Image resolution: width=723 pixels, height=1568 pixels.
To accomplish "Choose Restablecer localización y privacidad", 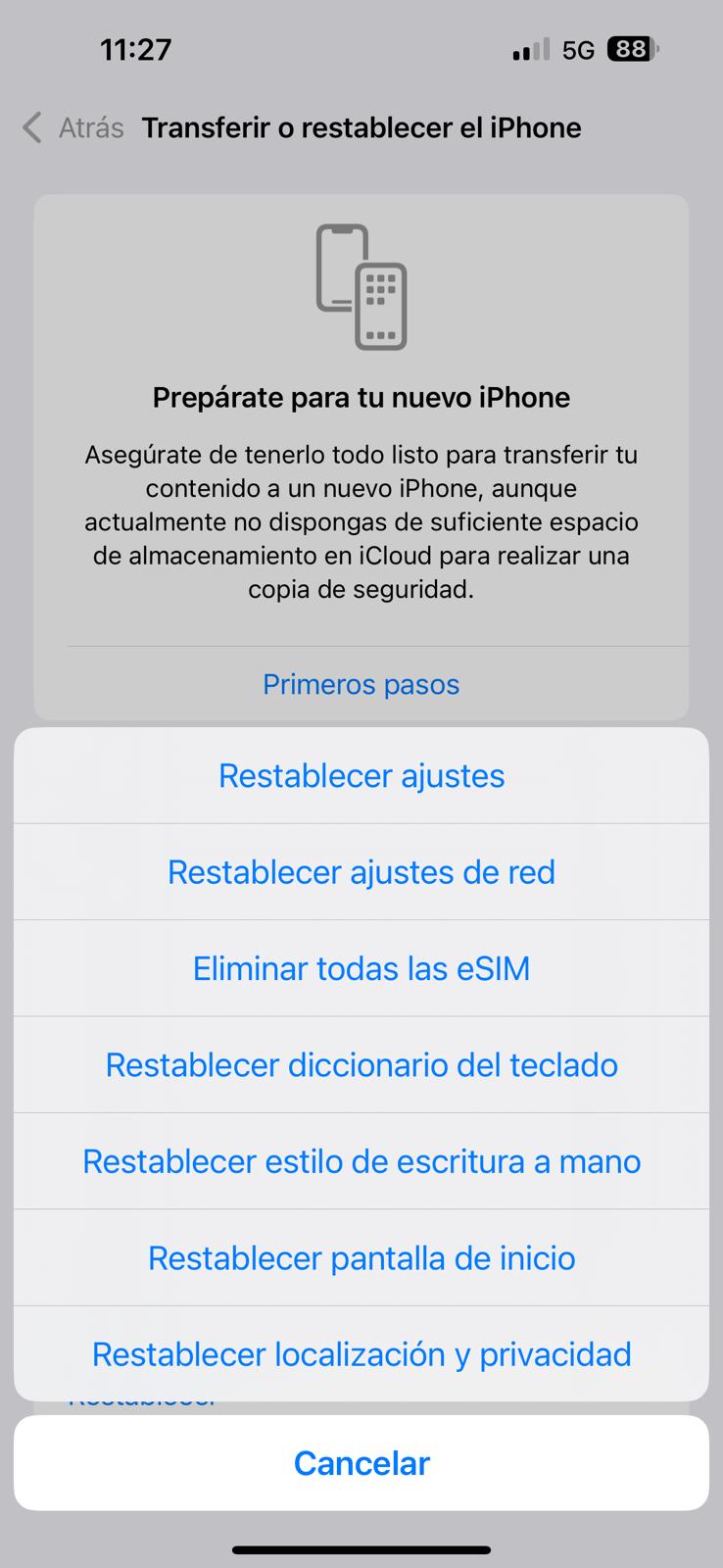I will coord(361,1353).
